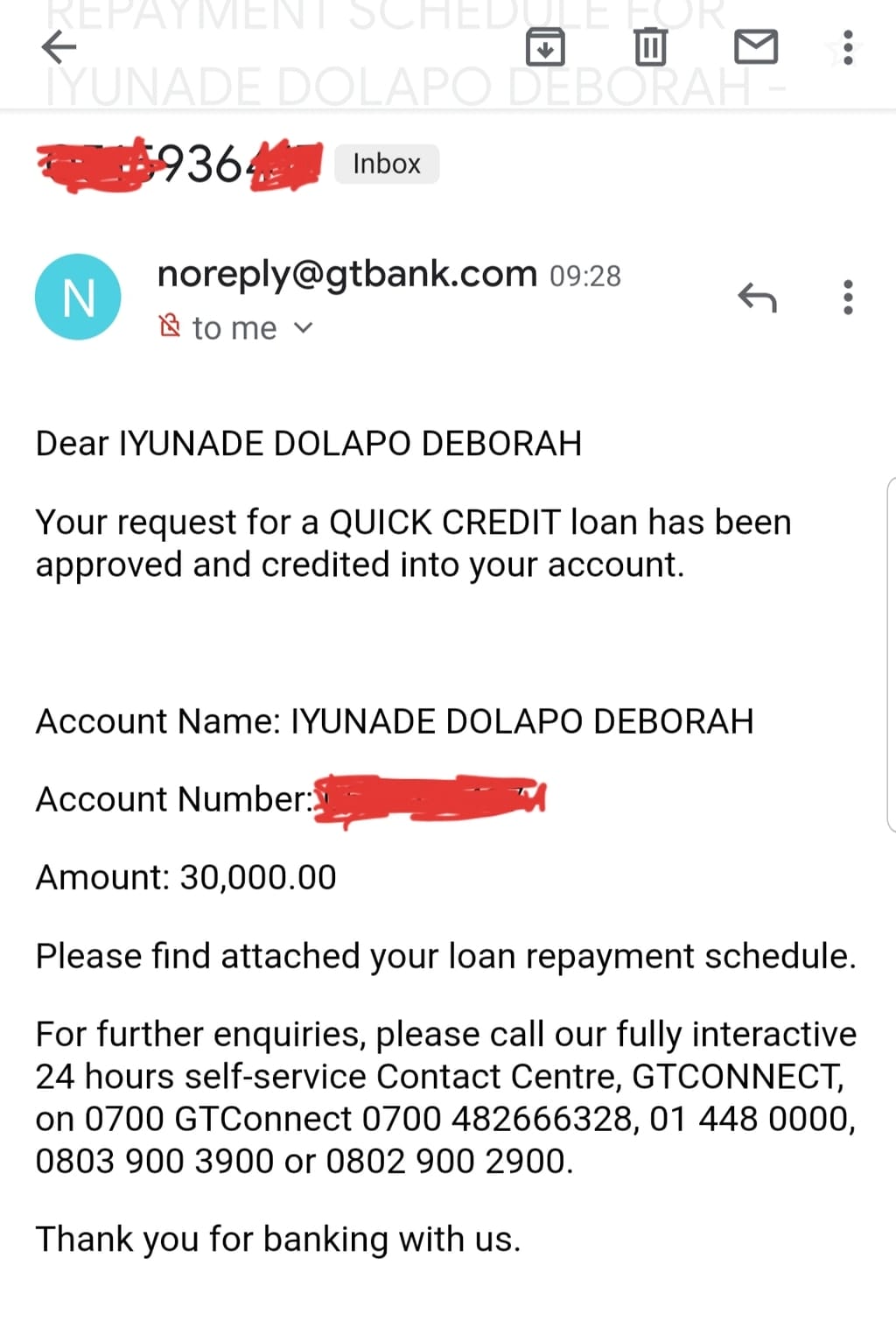This screenshot has width=896, height=1321.
Task: Mark this email as unread
Action: pos(755,47)
